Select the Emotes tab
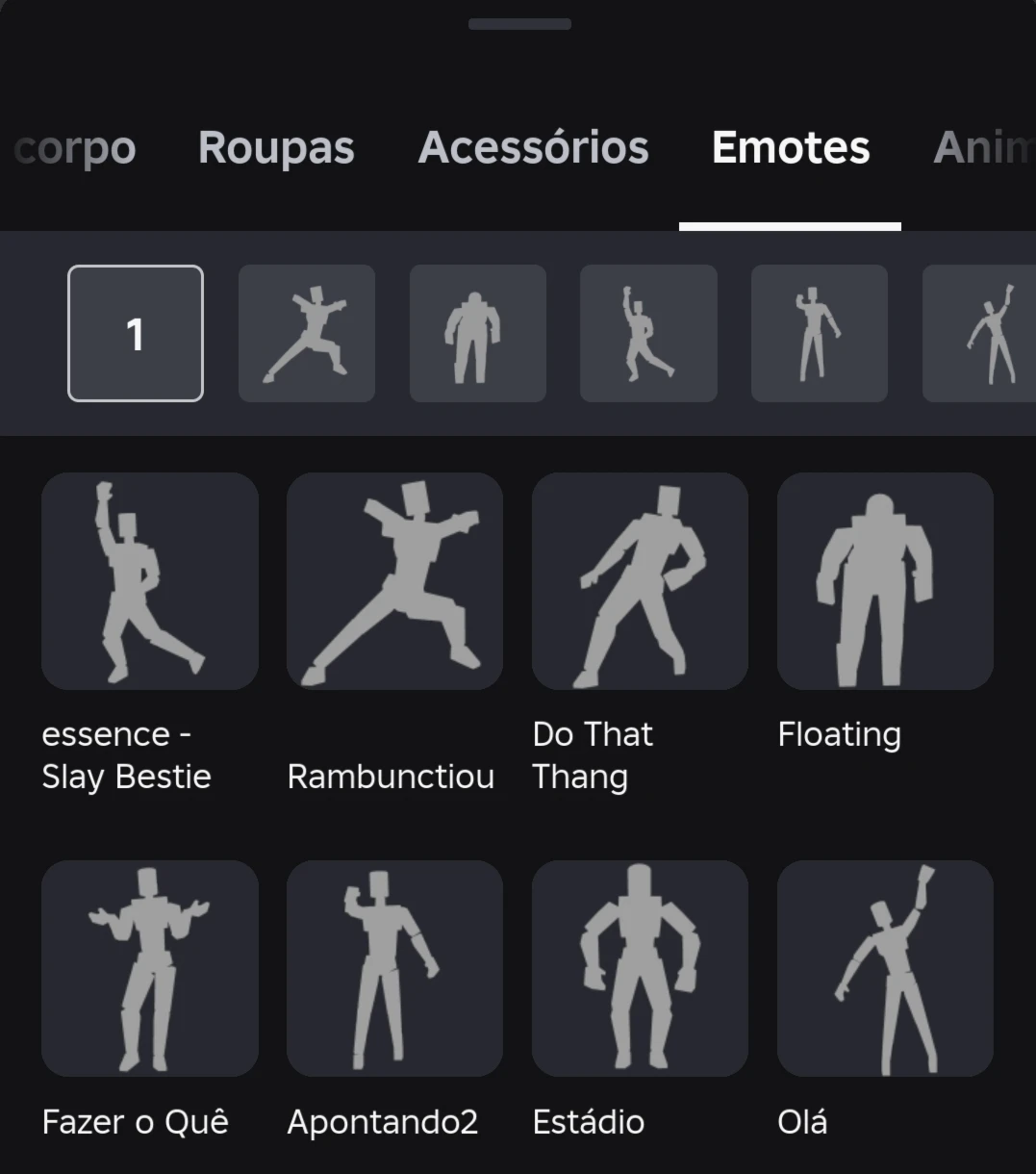Viewport: 1036px width, 1174px height. pyautogui.click(x=790, y=147)
